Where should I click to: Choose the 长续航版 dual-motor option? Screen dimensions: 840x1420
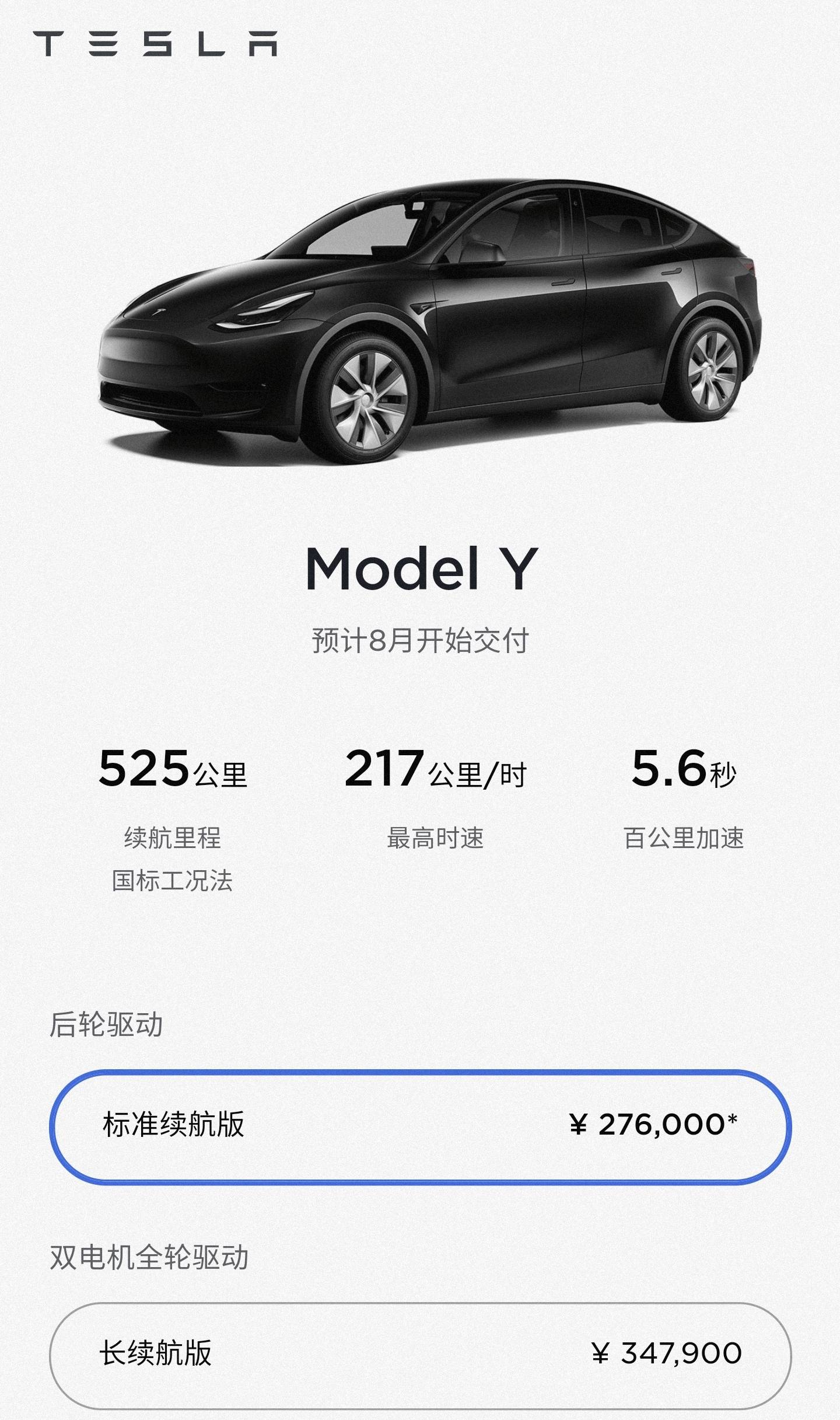tap(420, 1353)
